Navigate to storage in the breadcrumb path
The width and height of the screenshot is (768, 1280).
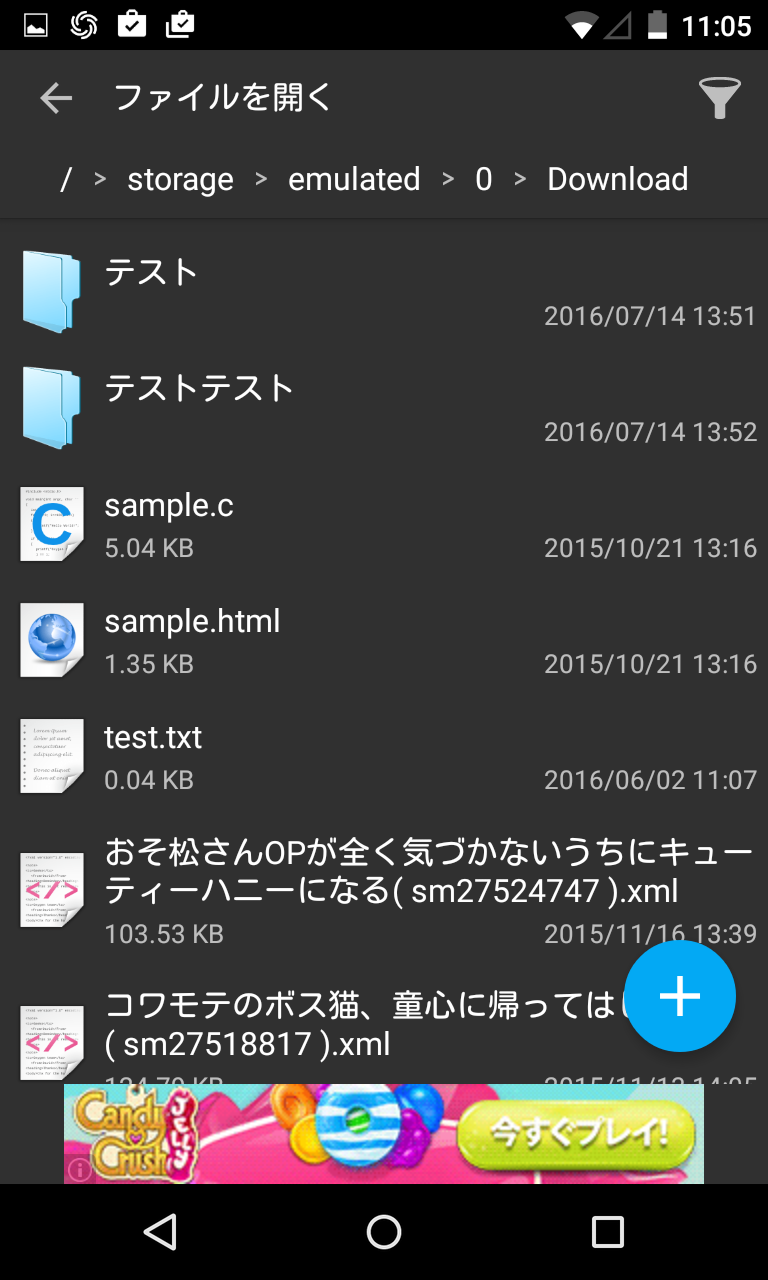[180, 179]
